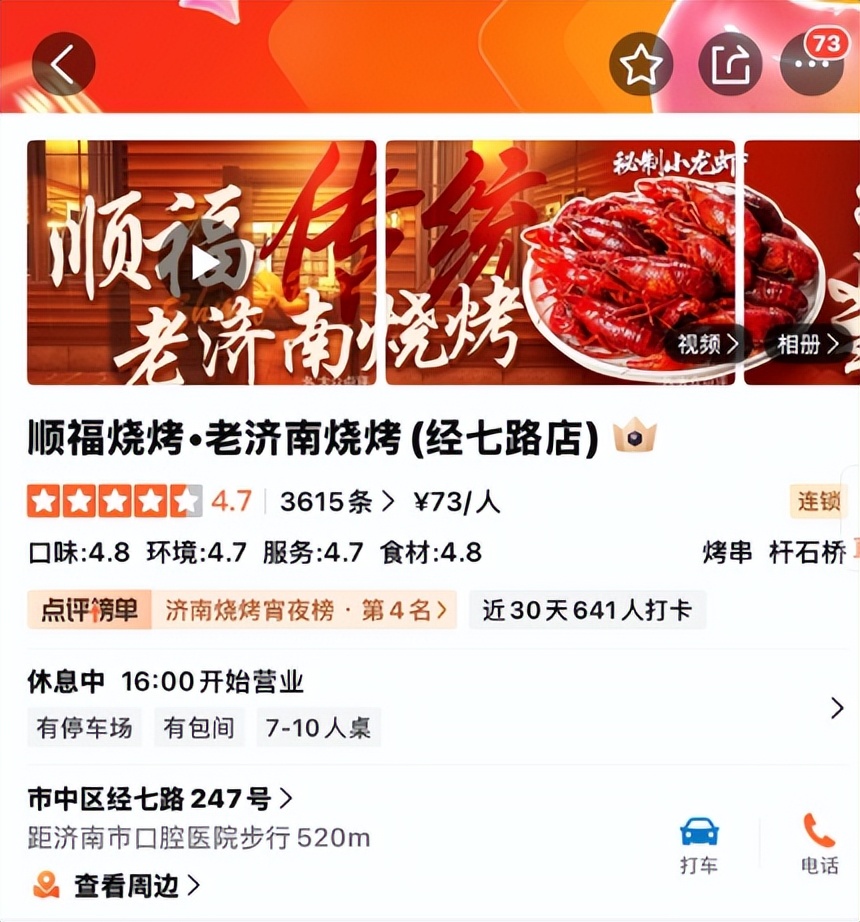Image resolution: width=860 pixels, height=922 pixels.
Task: Share this restaurant page
Action: coord(729,65)
